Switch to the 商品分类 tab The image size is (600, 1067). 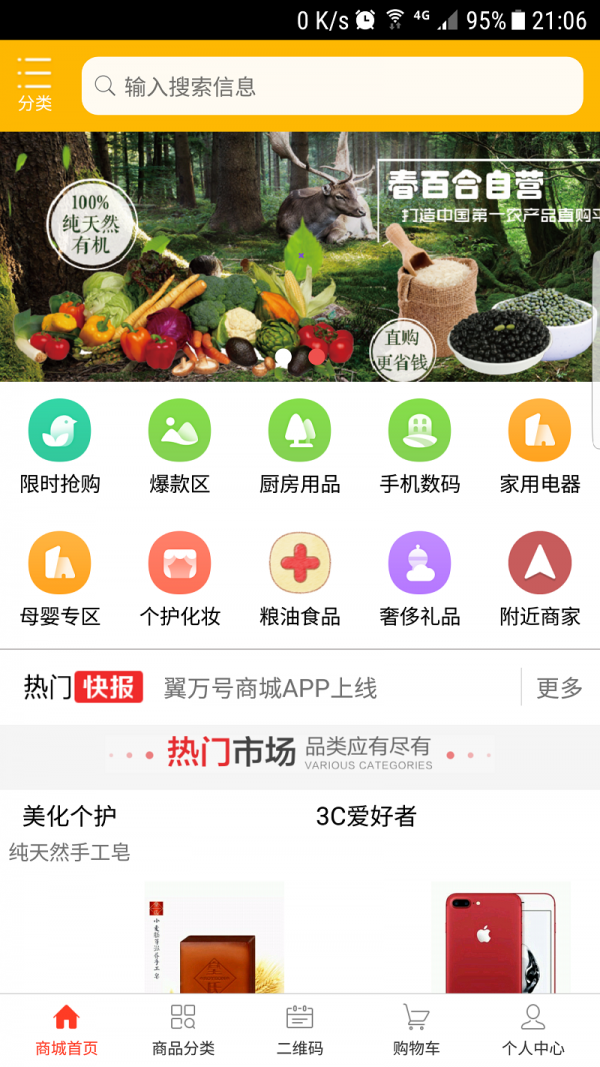[x=183, y=1030]
